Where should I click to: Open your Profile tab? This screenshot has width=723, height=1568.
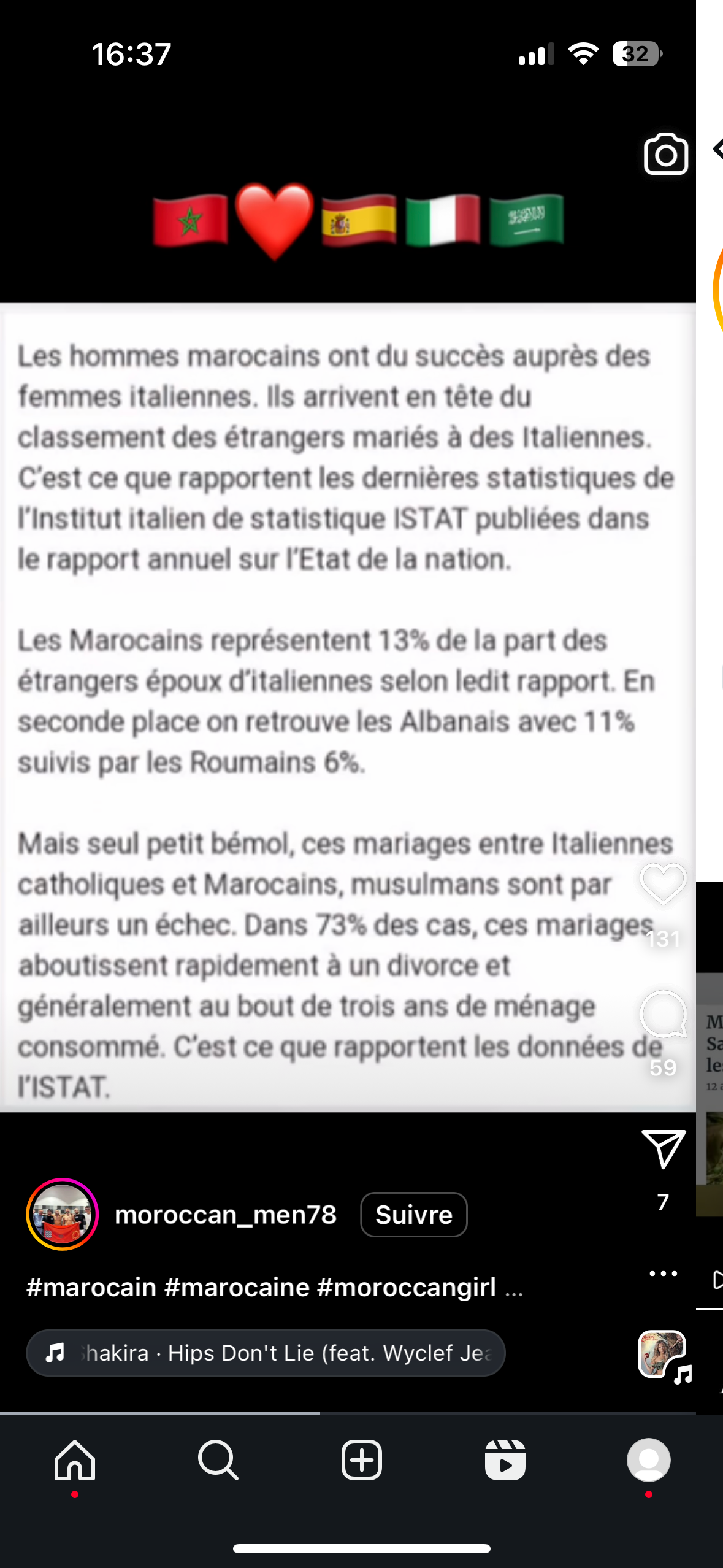coord(648,1460)
